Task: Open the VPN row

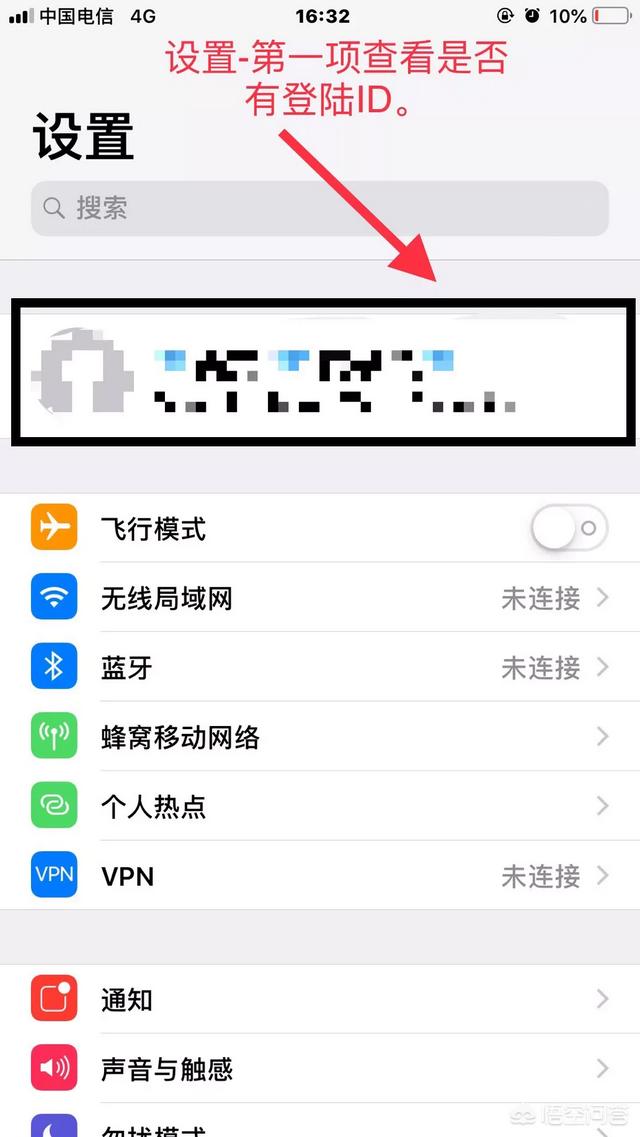Action: click(x=320, y=876)
